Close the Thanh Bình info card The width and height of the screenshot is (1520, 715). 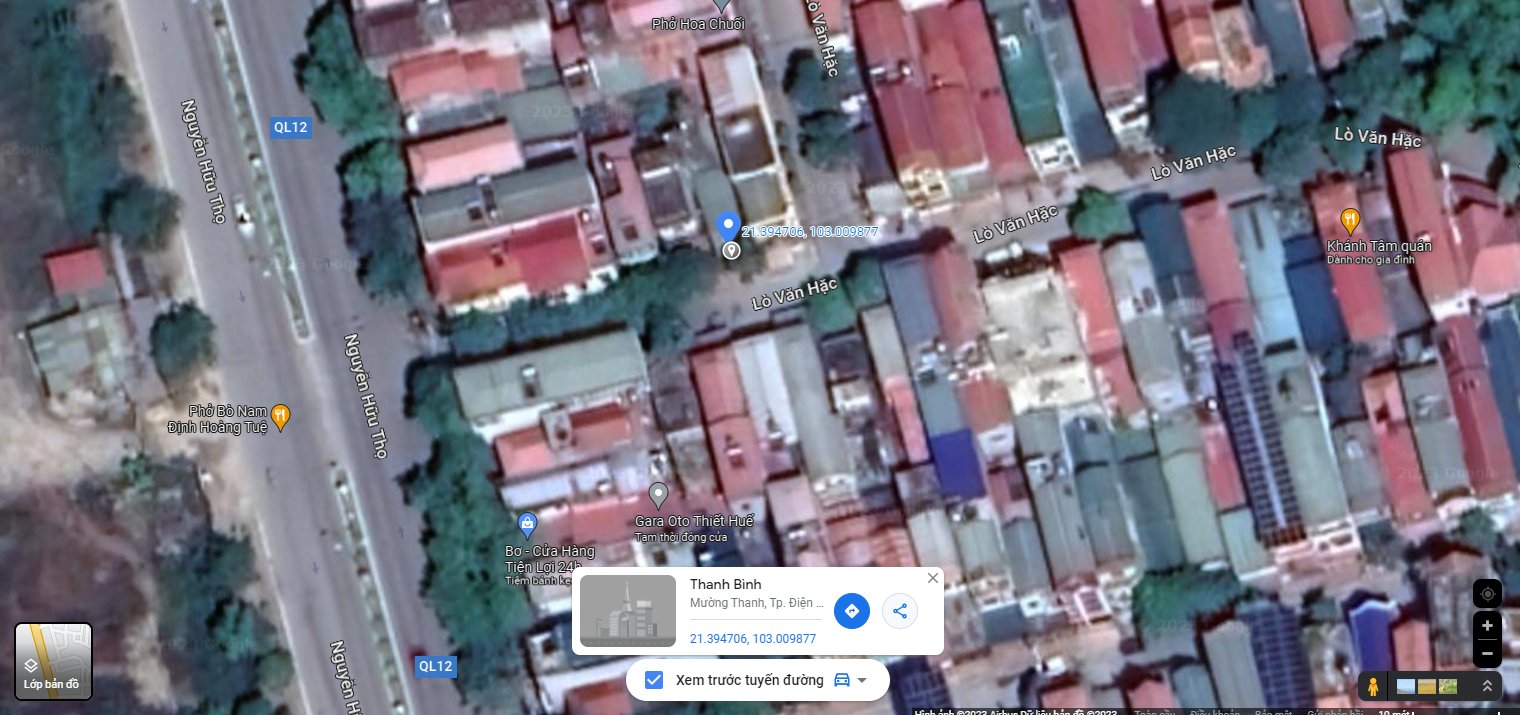(x=933, y=578)
